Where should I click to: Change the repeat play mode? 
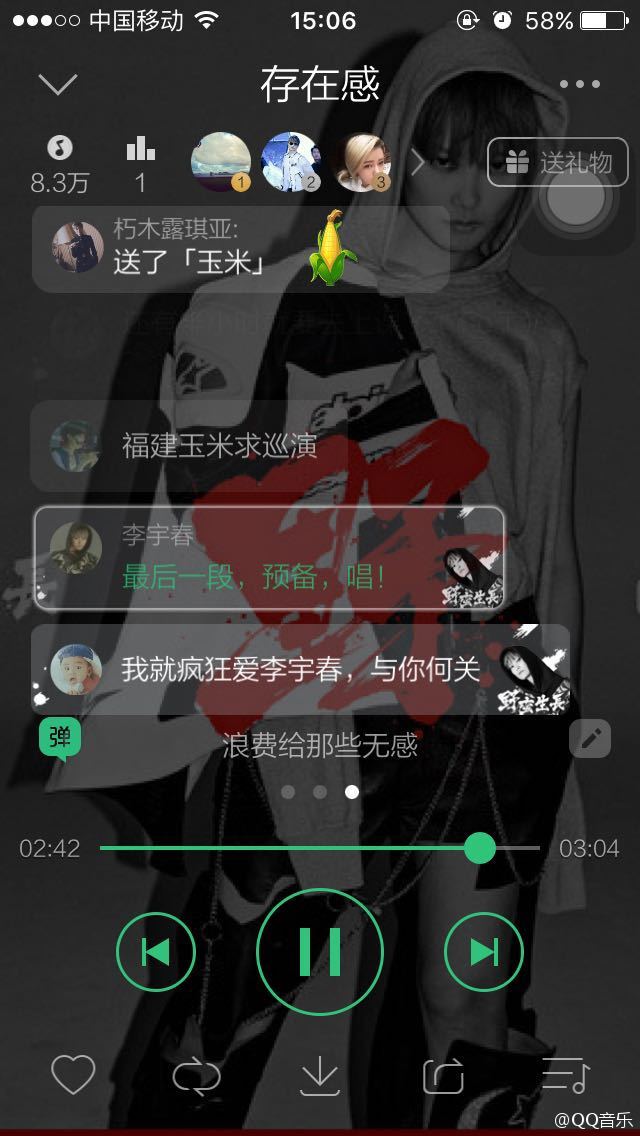click(x=196, y=1076)
